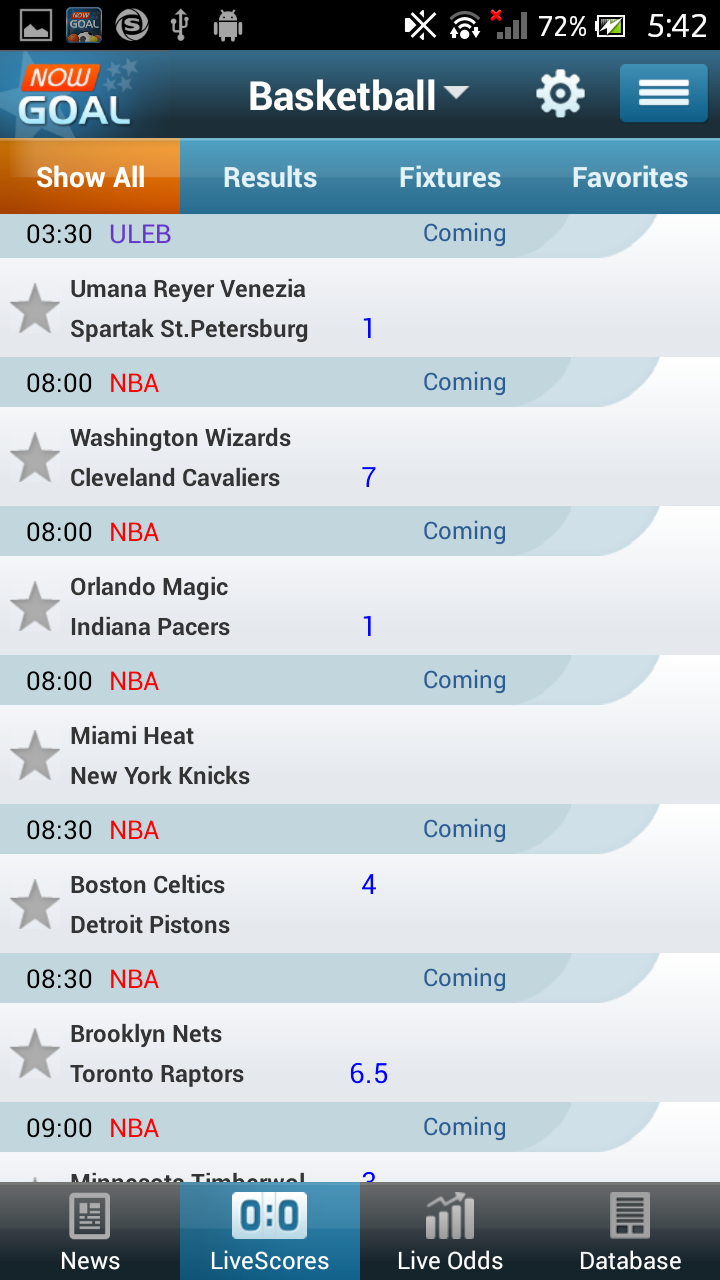
Task: Switch to the Results tab
Action: (270, 177)
